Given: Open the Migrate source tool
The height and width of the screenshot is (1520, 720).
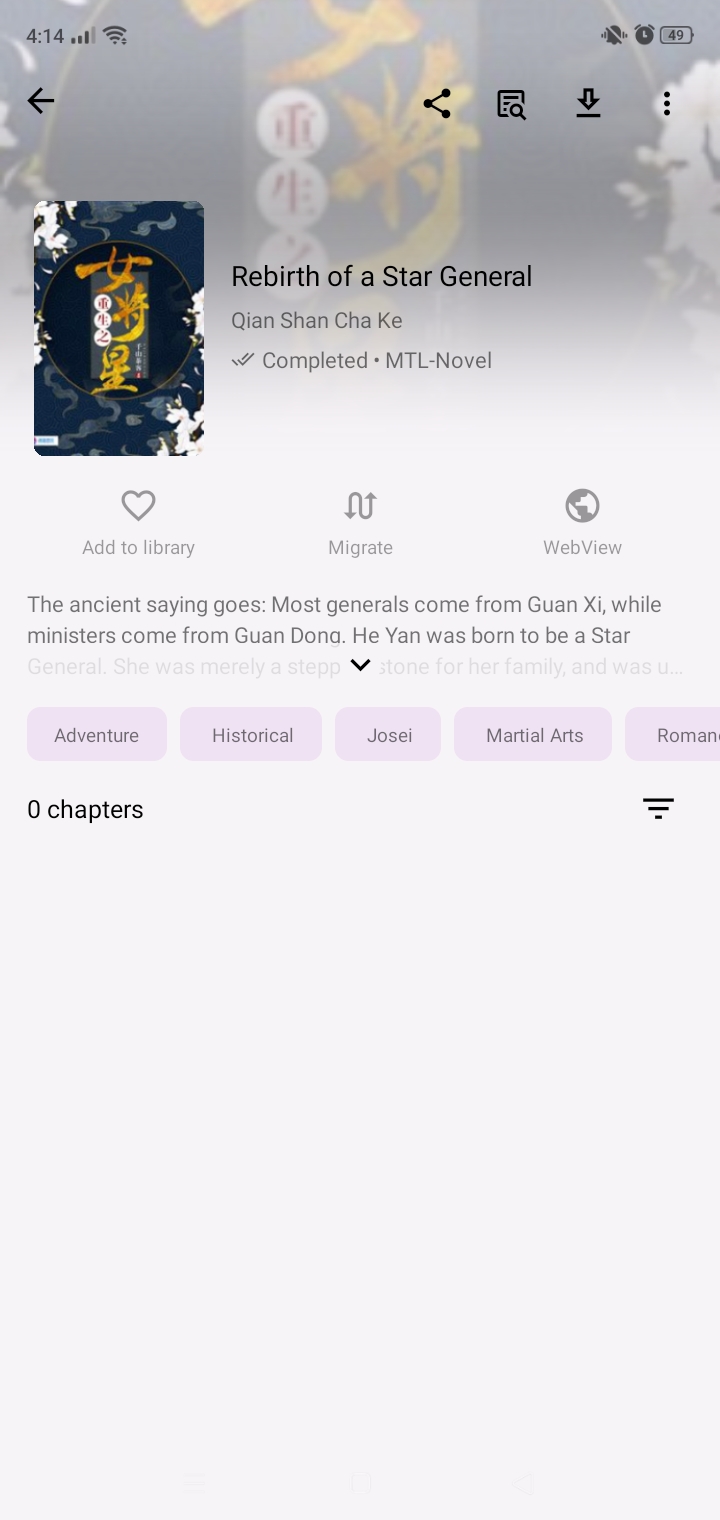Looking at the screenshot, I should coord(360,520).
